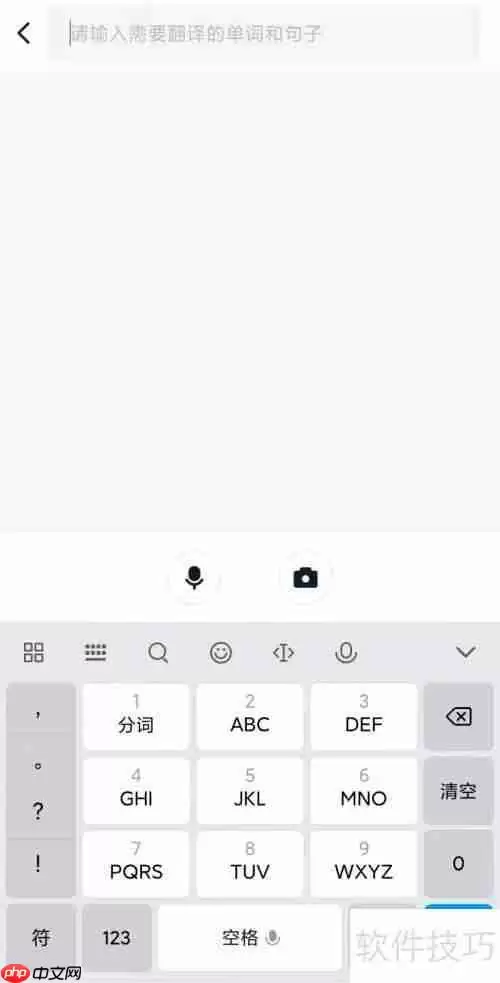
Task: Open the keyboard layout switcher icon
Action: (x=95, y=653)
